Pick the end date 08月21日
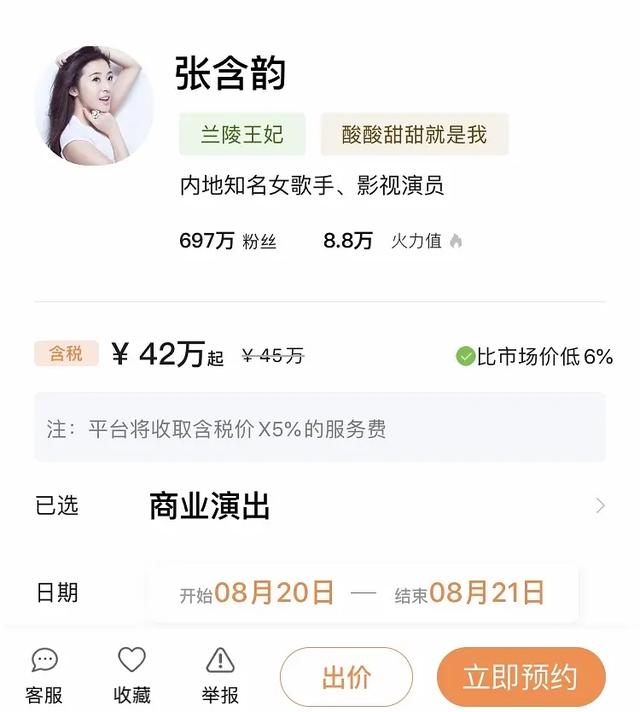Screen dimensions: 640x712 pos(470,593)
